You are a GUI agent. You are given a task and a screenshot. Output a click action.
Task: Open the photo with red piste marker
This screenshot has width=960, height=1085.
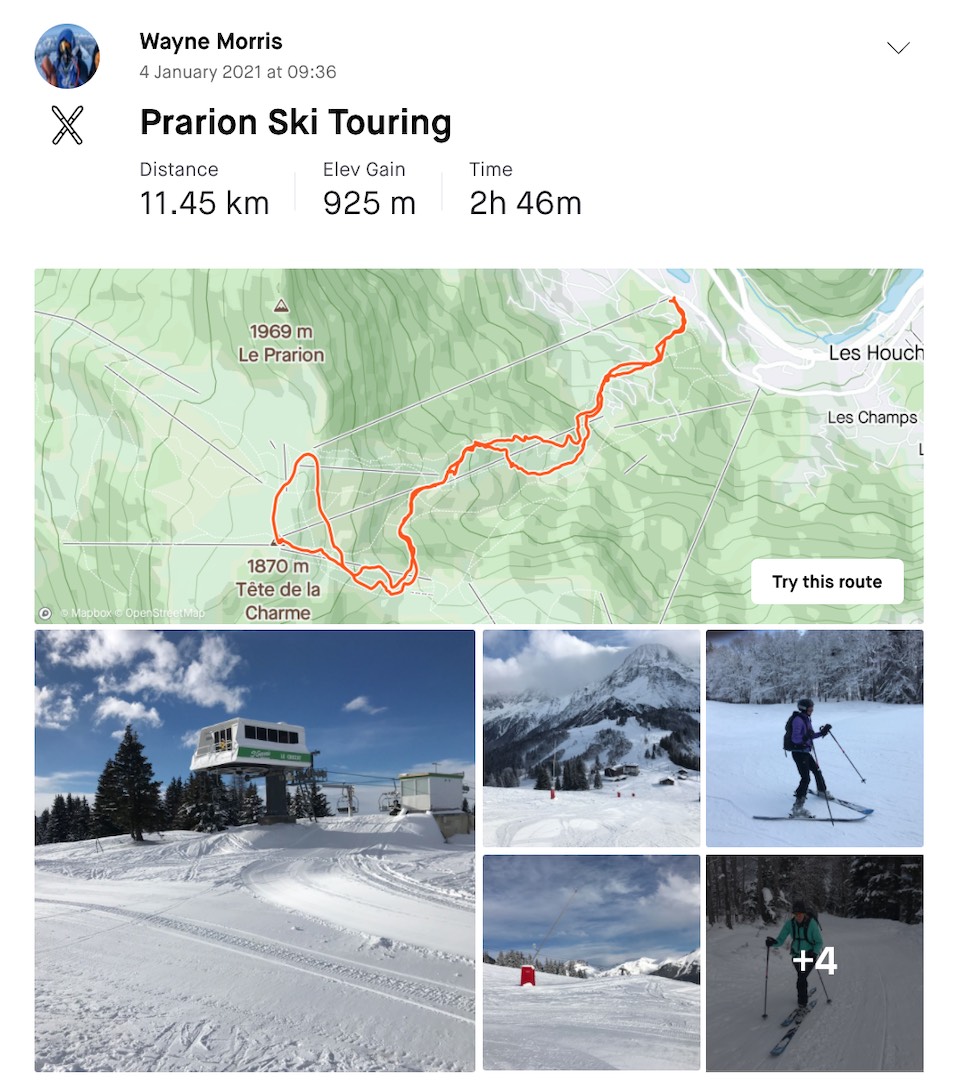[x=591, y=962]
